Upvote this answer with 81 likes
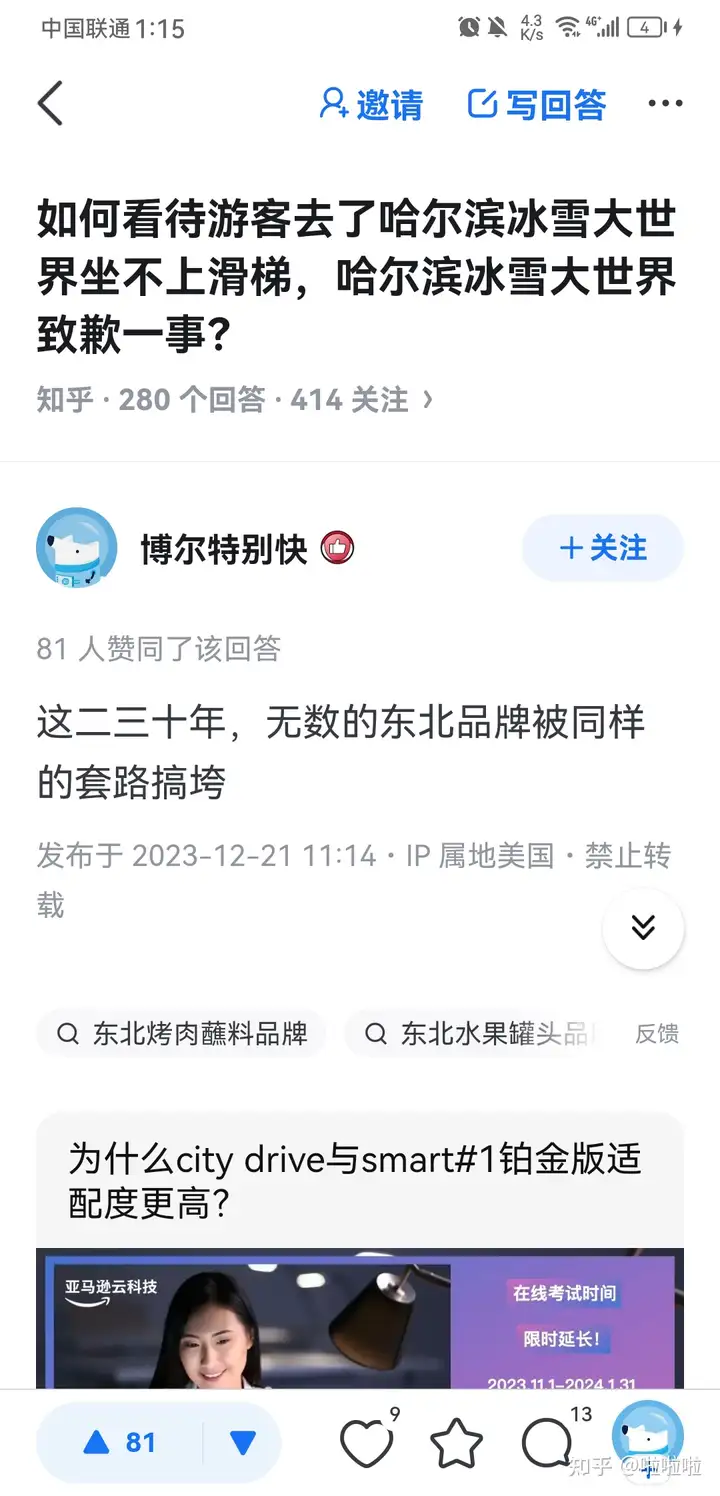Viewport: 720px width, 1496px height. 120,1442
